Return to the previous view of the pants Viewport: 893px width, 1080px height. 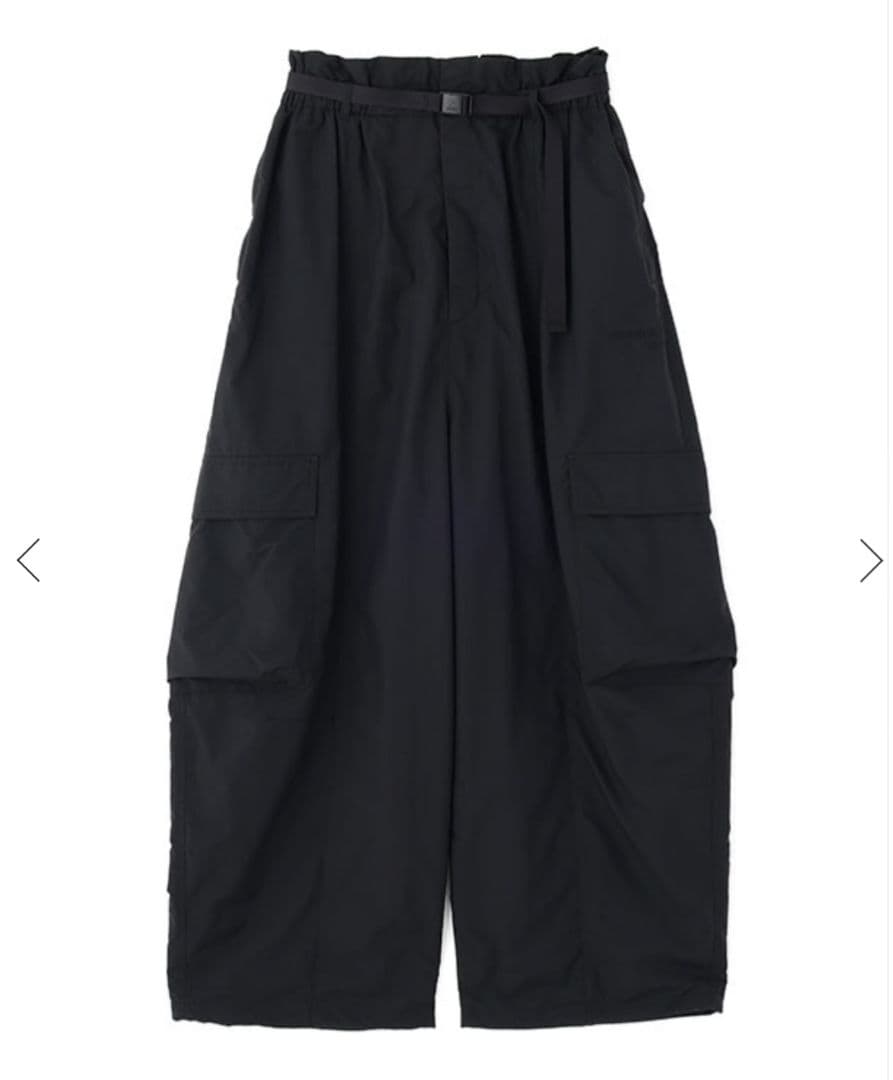28,560
